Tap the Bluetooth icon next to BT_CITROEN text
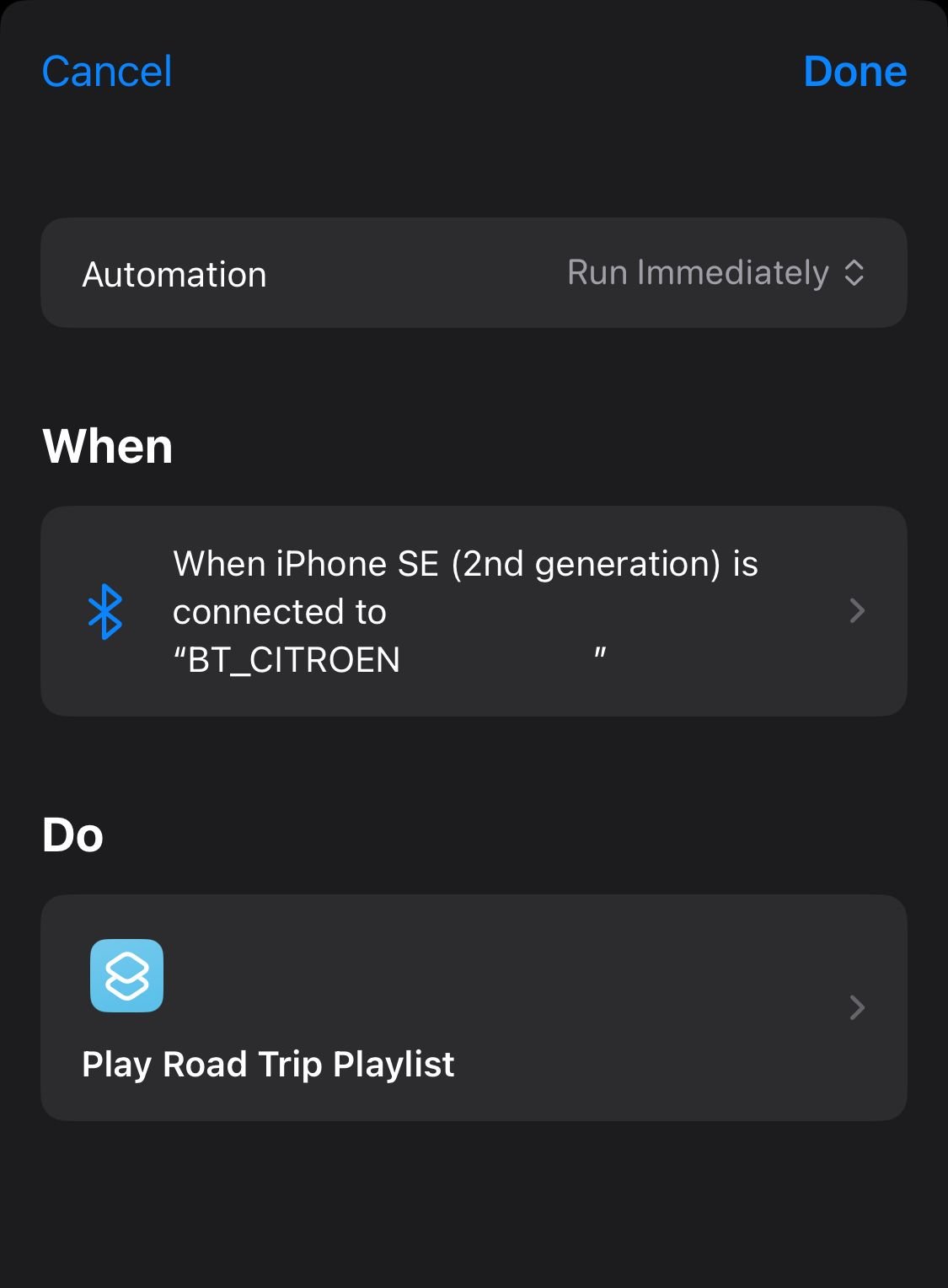This screenshot has width=948, height=1288. (106, 611)
